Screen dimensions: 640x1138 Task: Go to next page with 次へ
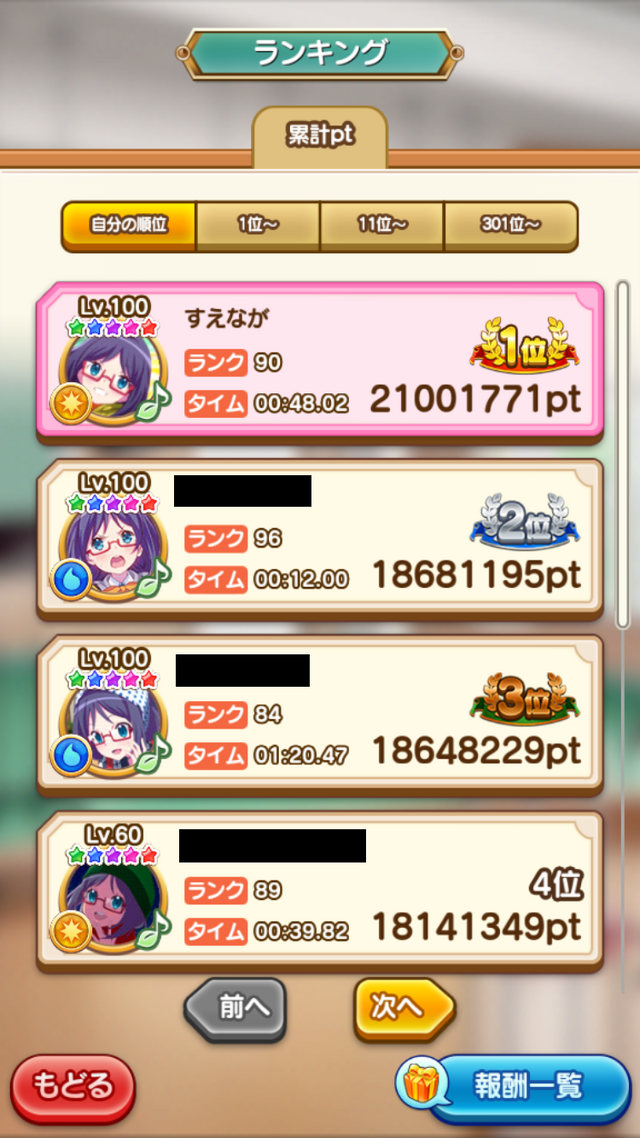pos(403,1008)
